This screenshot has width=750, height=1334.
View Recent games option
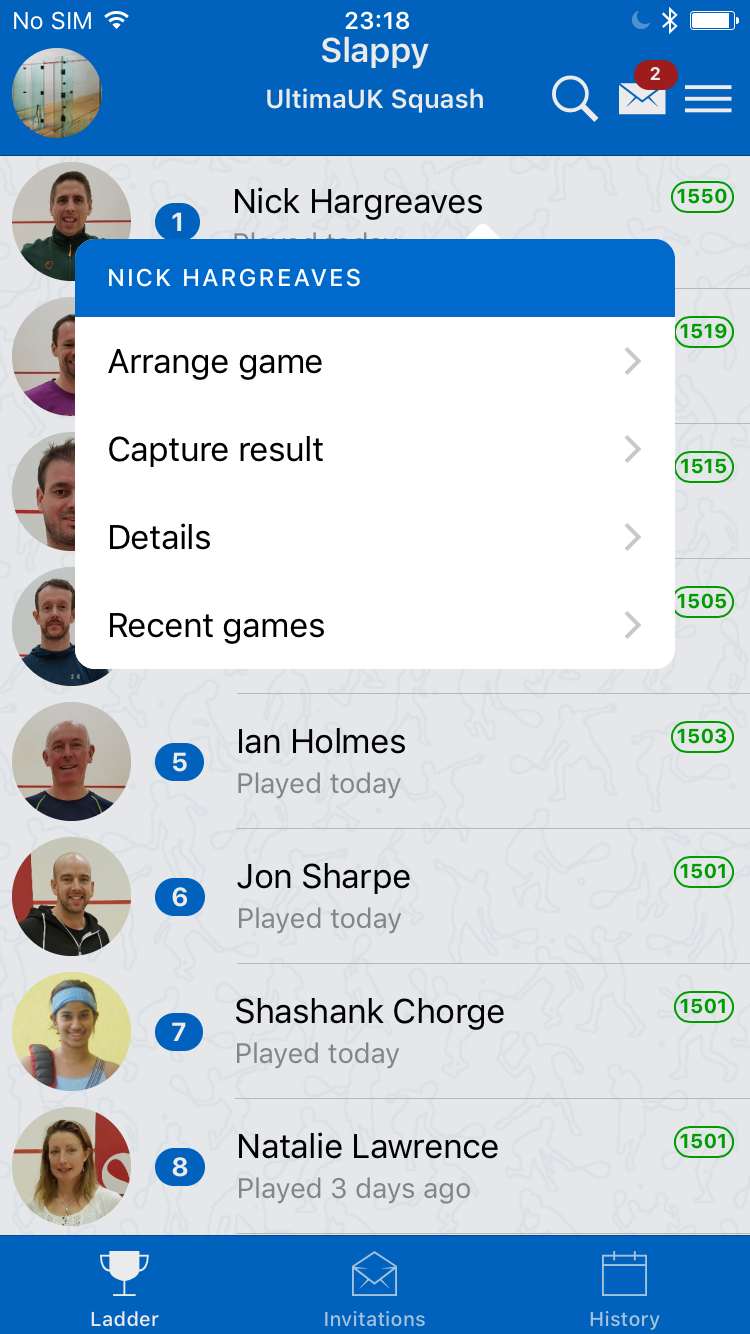pyautogui.click(x=374, y=626)
